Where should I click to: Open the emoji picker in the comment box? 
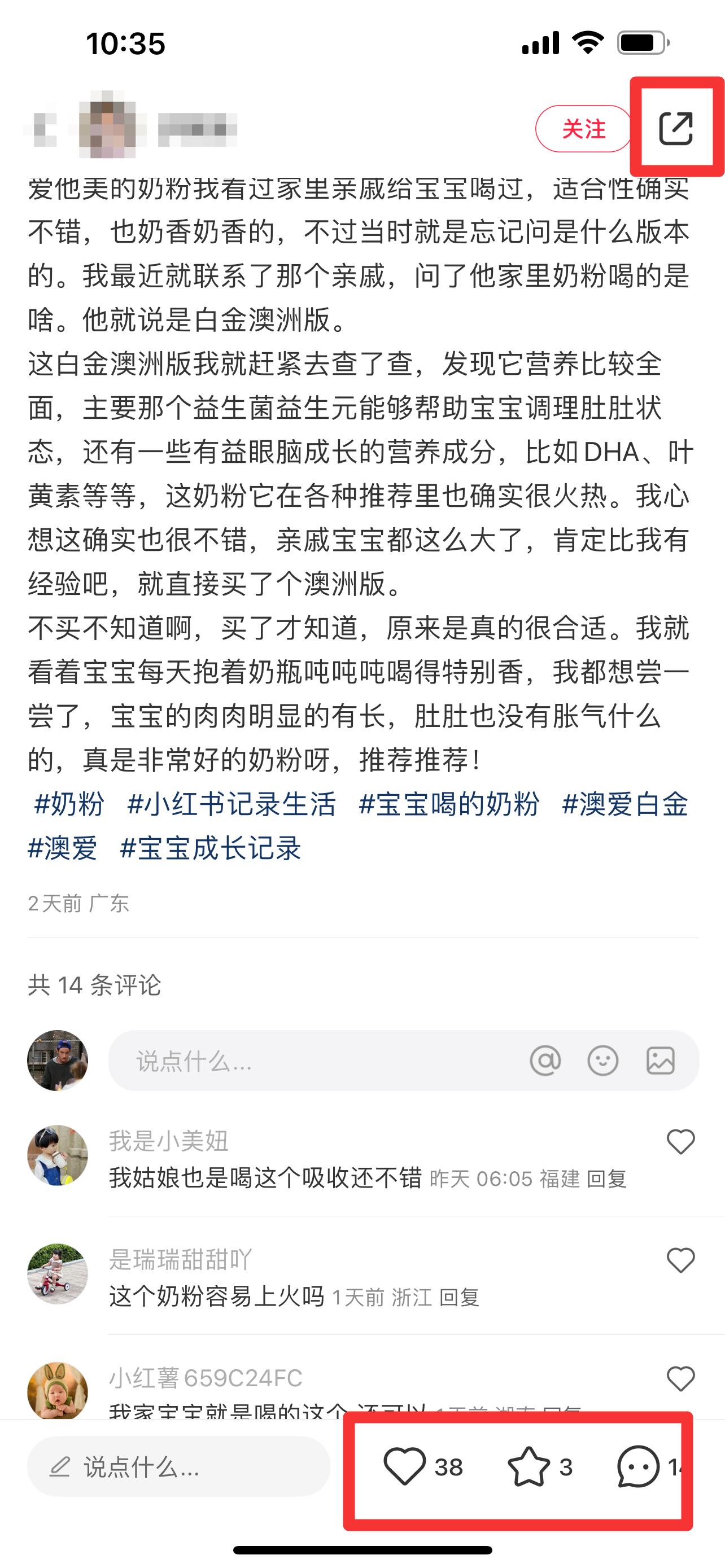click(602, 1061)
